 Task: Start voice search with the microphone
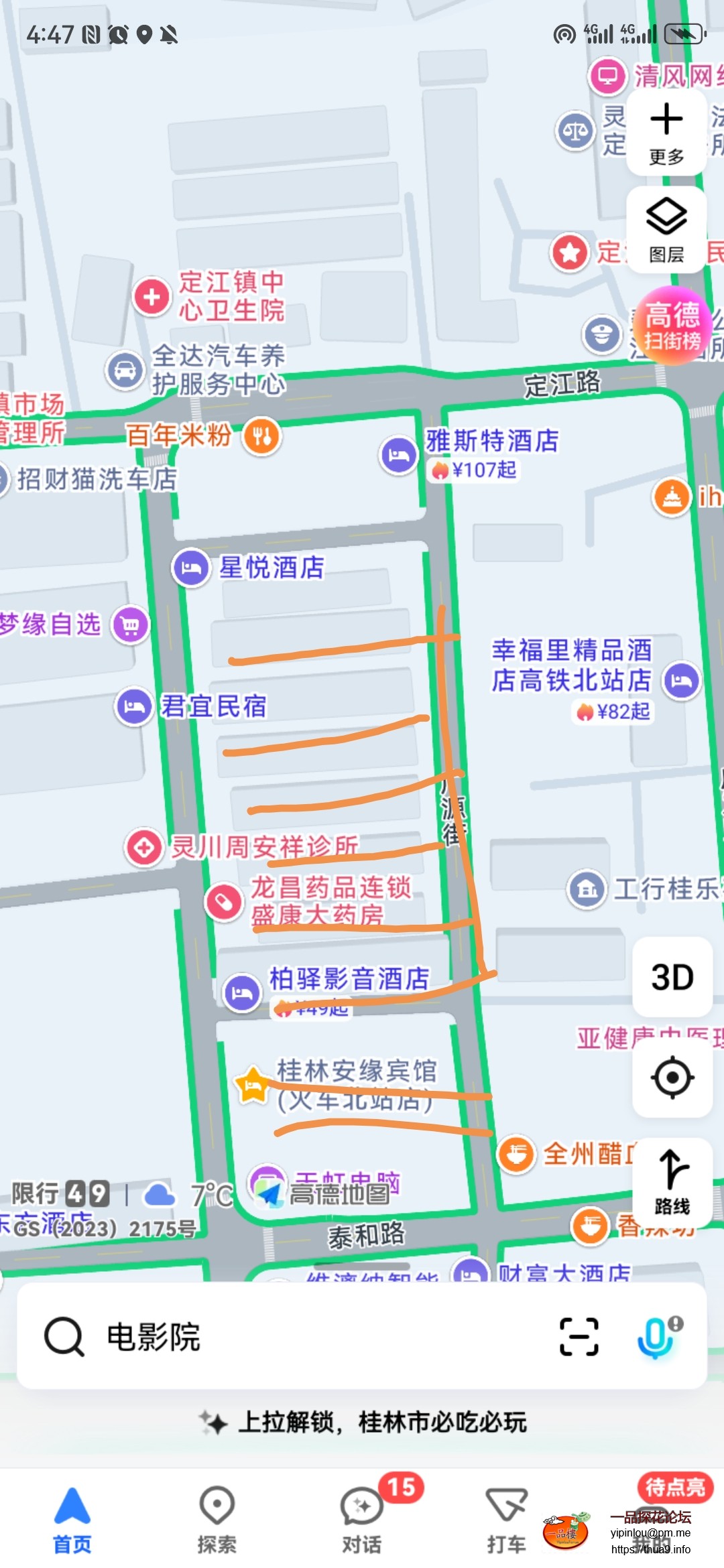coord(656,1337)
